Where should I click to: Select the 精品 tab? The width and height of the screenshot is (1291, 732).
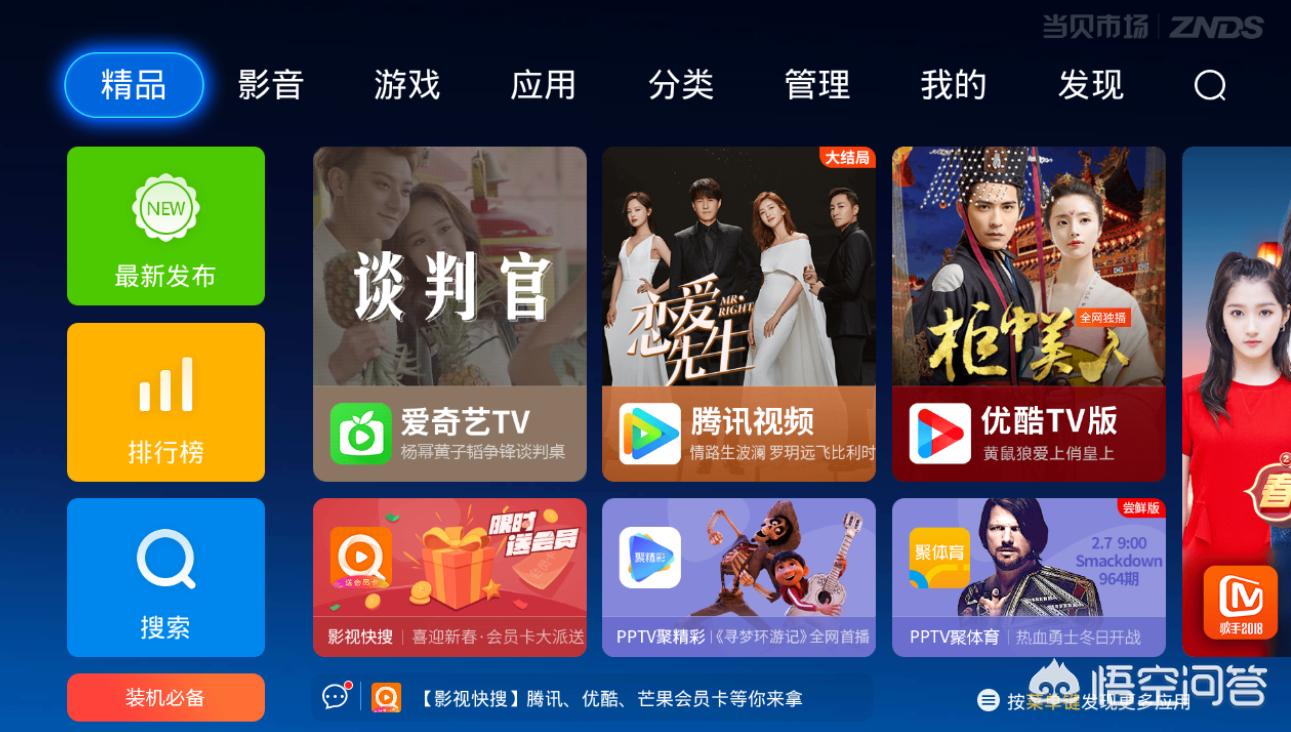pos(134,85)
